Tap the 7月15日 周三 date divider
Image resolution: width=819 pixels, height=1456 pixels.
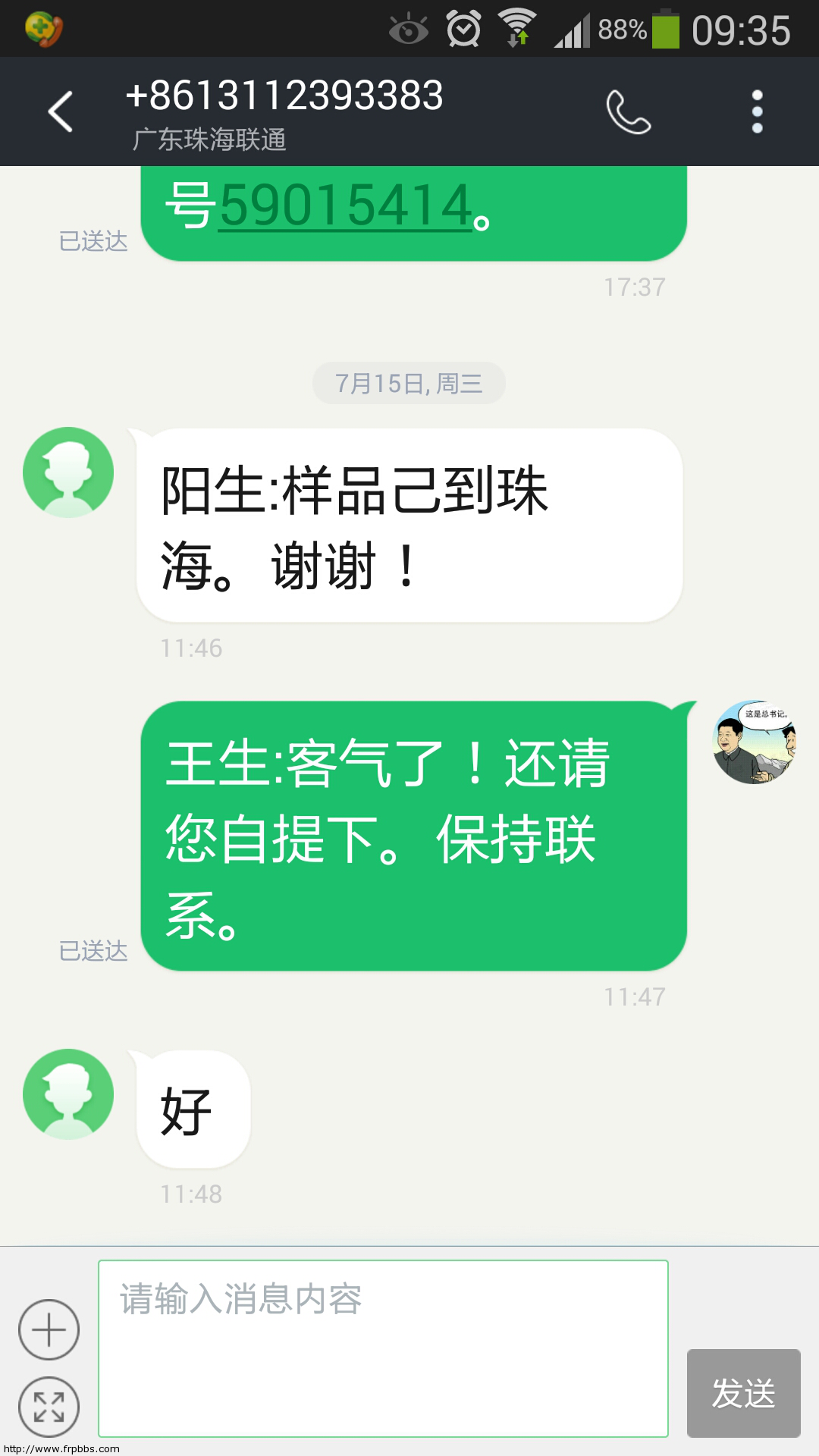point(409,383)
